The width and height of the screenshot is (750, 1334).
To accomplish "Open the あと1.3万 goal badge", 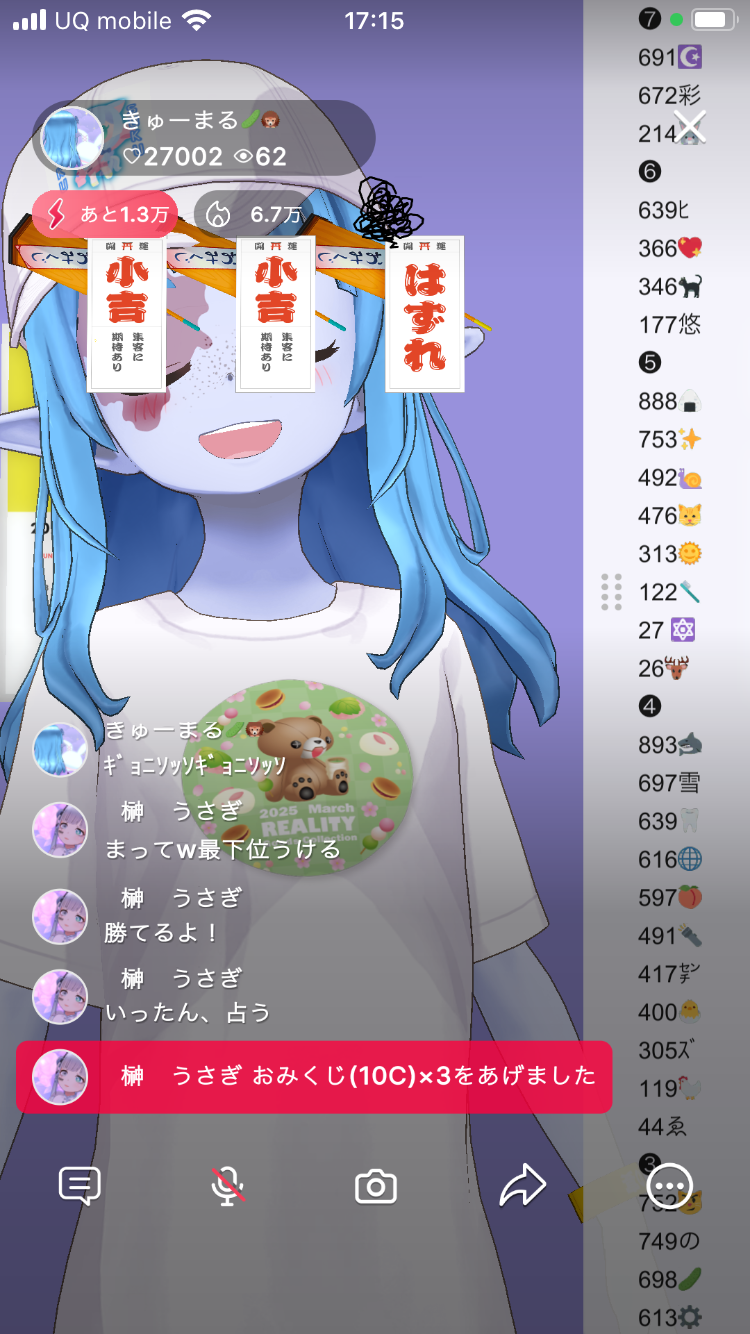I will tap(105, 214).
